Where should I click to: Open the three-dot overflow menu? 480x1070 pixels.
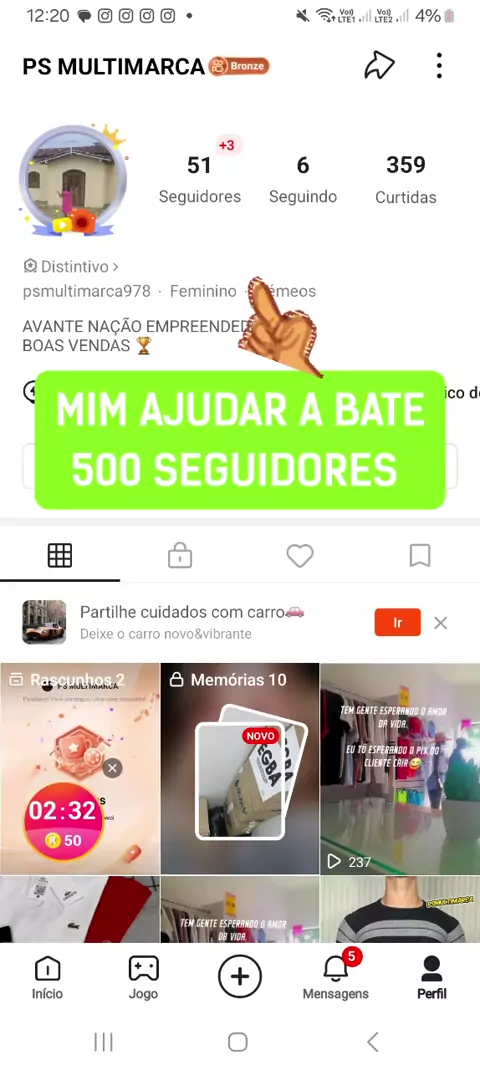pos(439,66)
